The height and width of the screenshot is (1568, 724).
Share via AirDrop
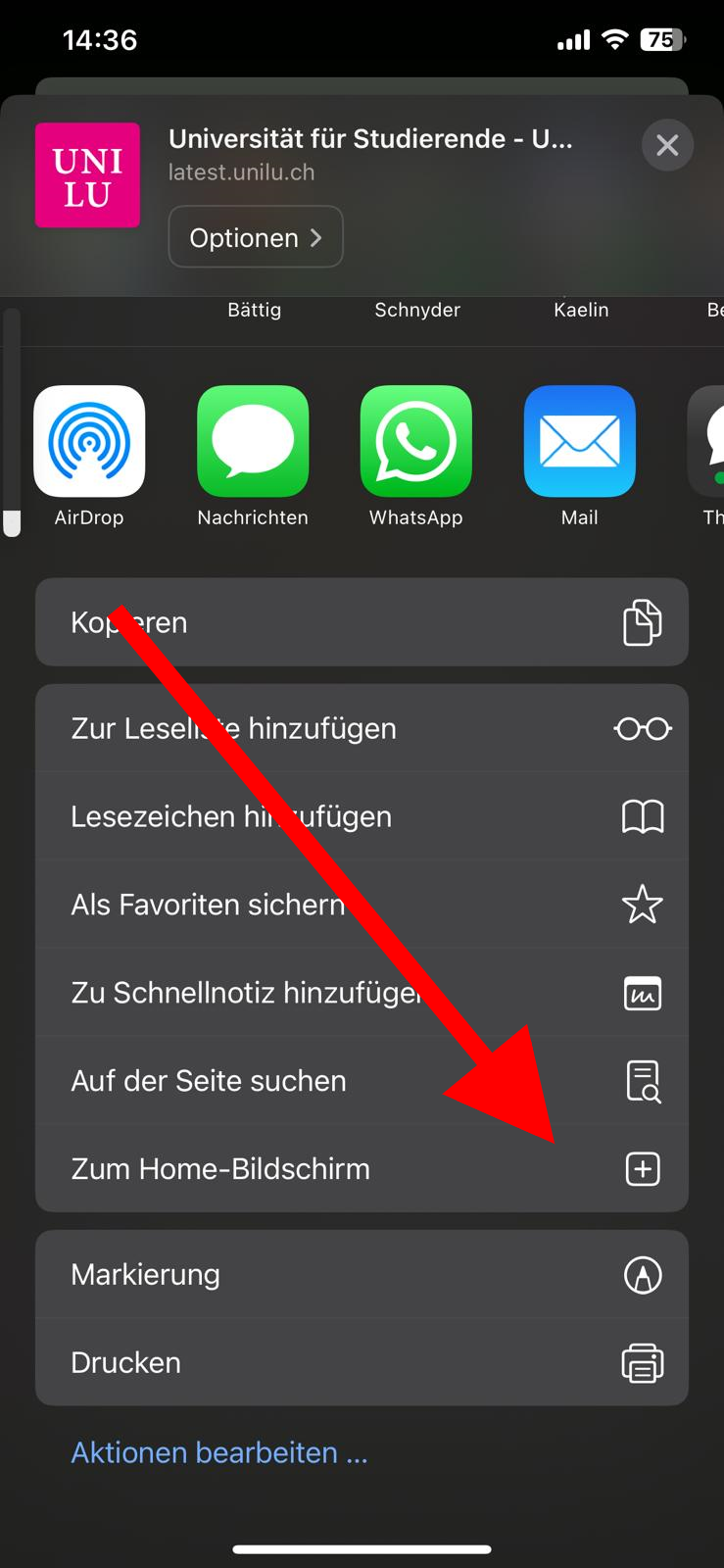[x=89, y=442]
